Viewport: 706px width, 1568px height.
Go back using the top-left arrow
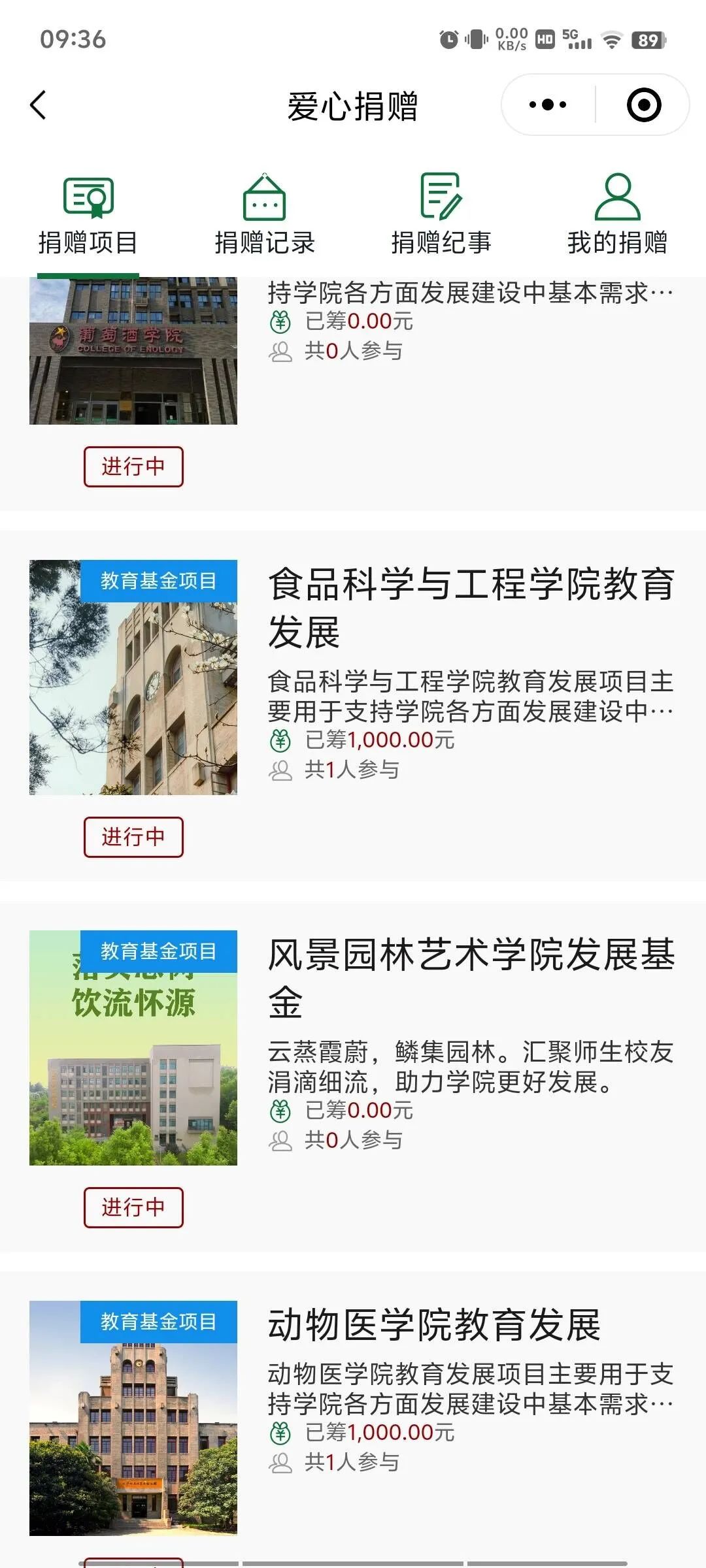click(39, 105)
